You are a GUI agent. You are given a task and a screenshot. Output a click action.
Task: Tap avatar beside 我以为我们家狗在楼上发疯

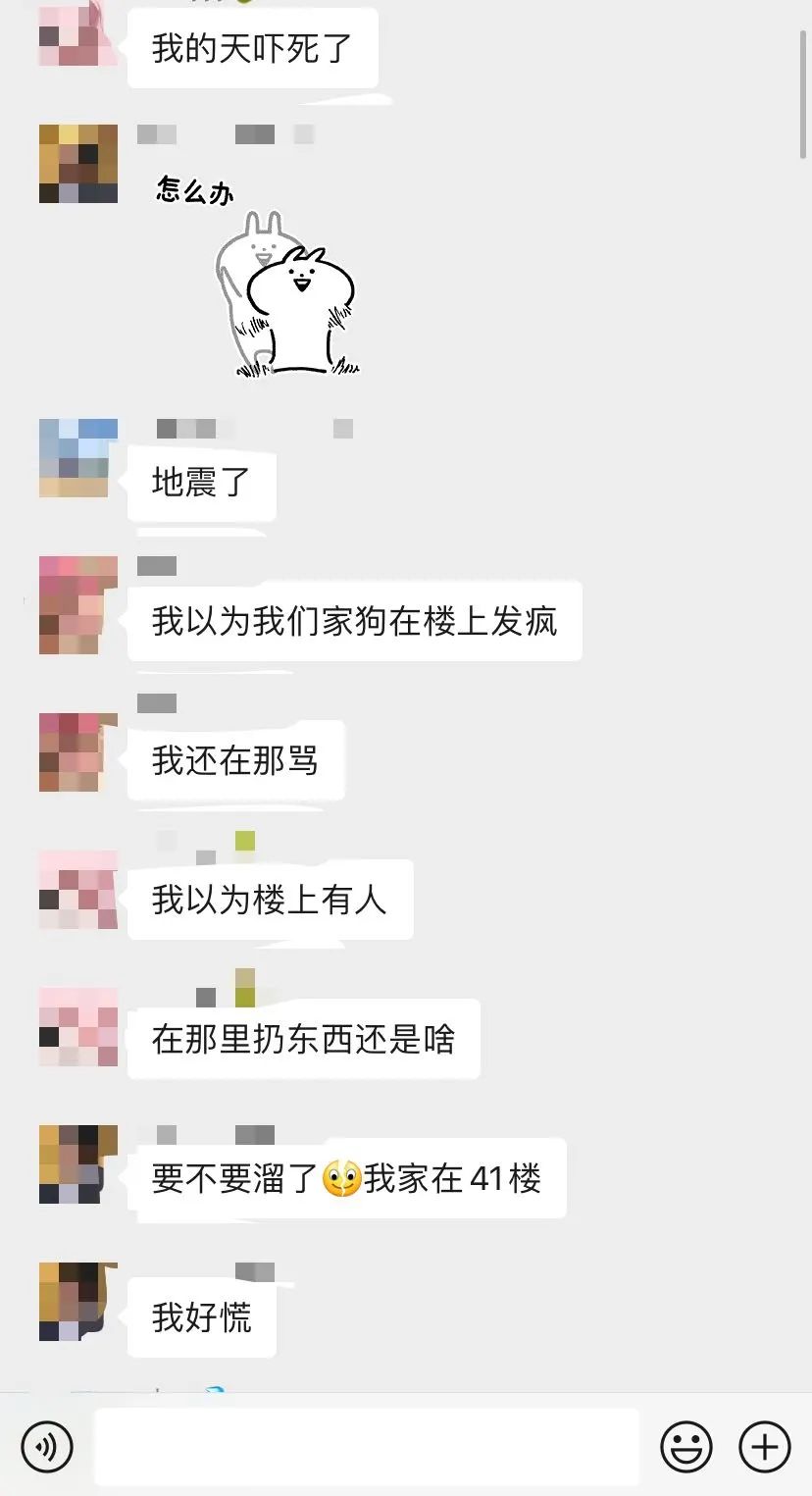click(x=77, y=605)
